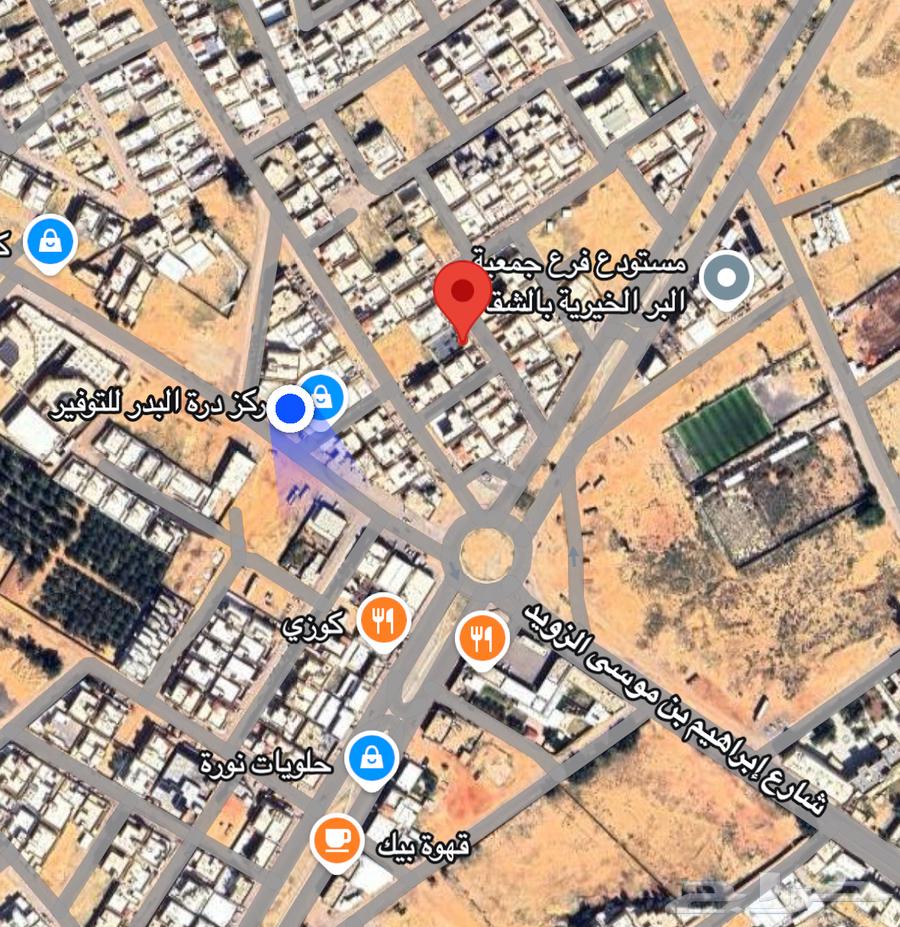The height and width of the screenshot is (927, 900).
Task: Open مركز درة البدر للتوفير shopping marker
Action: (322, 397)
